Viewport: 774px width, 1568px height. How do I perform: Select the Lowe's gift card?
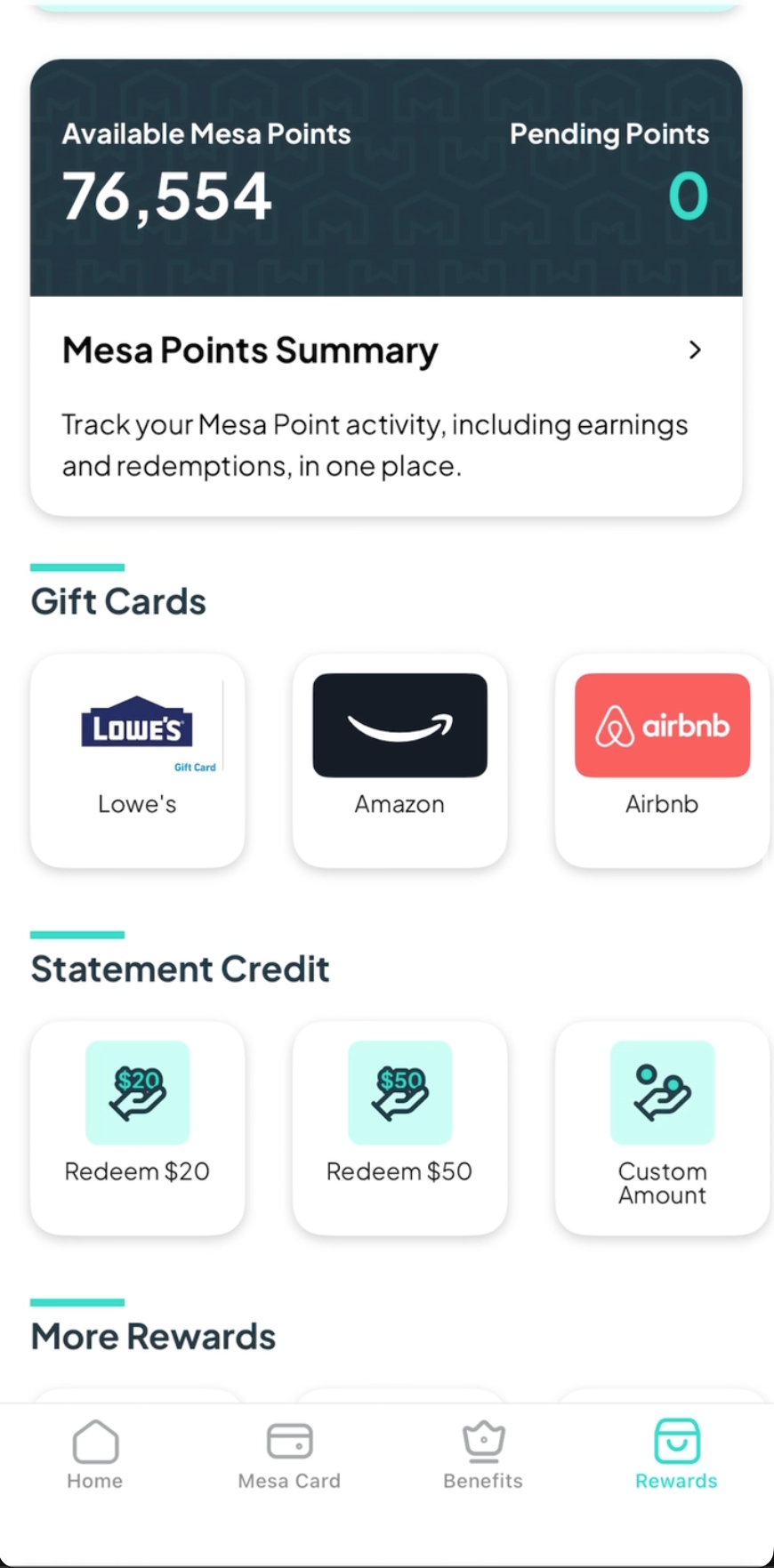[x=138, y=760]
